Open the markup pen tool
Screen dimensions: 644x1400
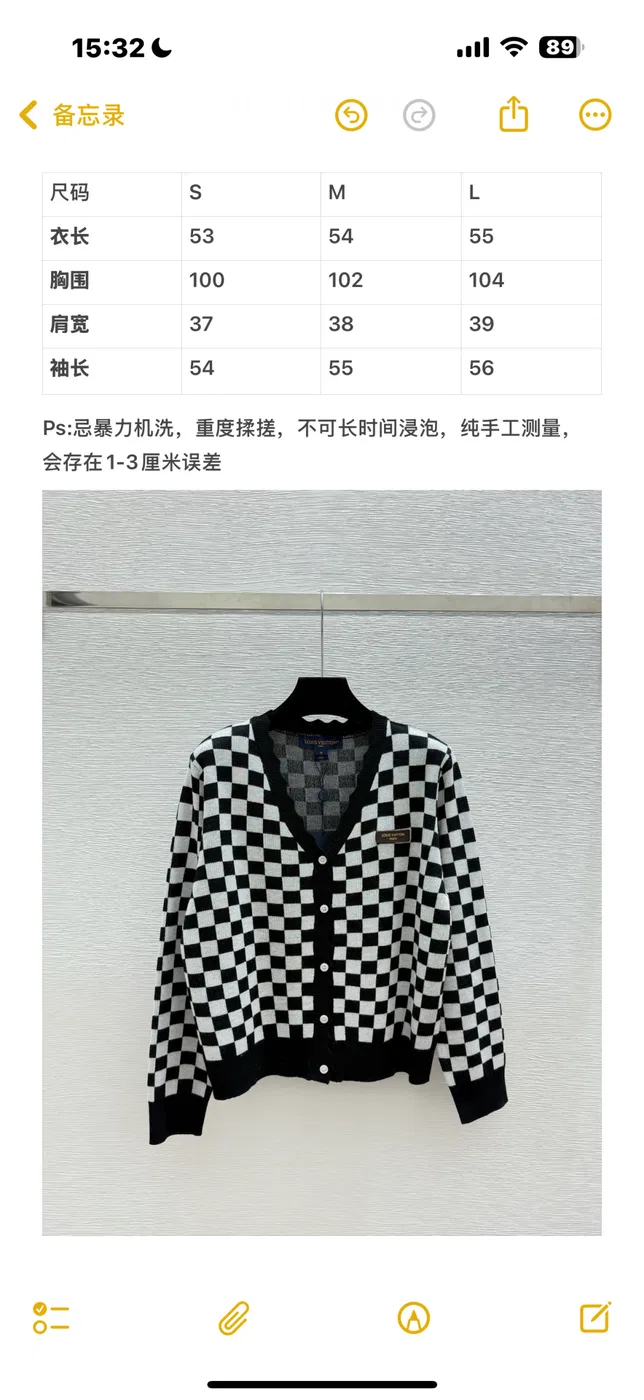pos(413,1318)
